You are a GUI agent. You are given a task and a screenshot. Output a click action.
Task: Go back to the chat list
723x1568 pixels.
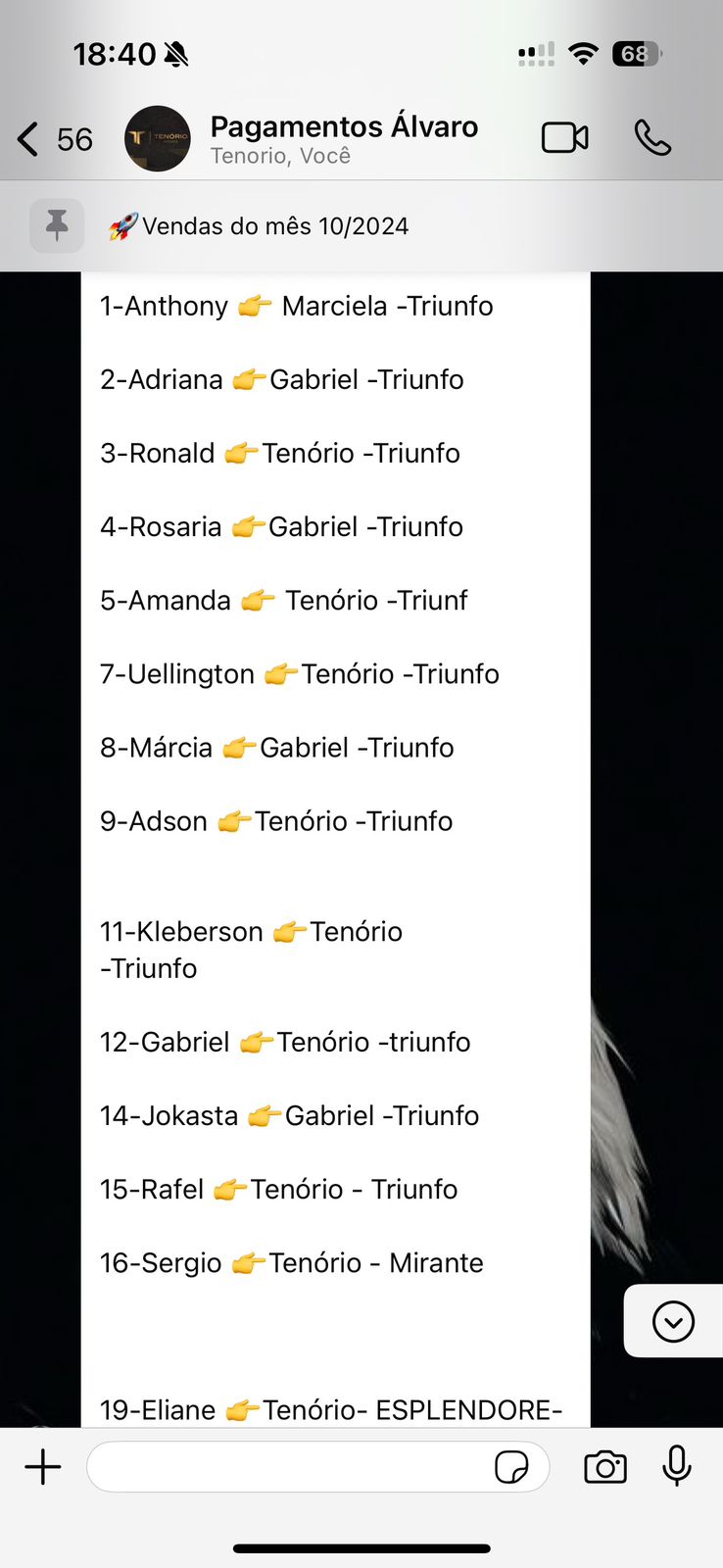(29, 139)
